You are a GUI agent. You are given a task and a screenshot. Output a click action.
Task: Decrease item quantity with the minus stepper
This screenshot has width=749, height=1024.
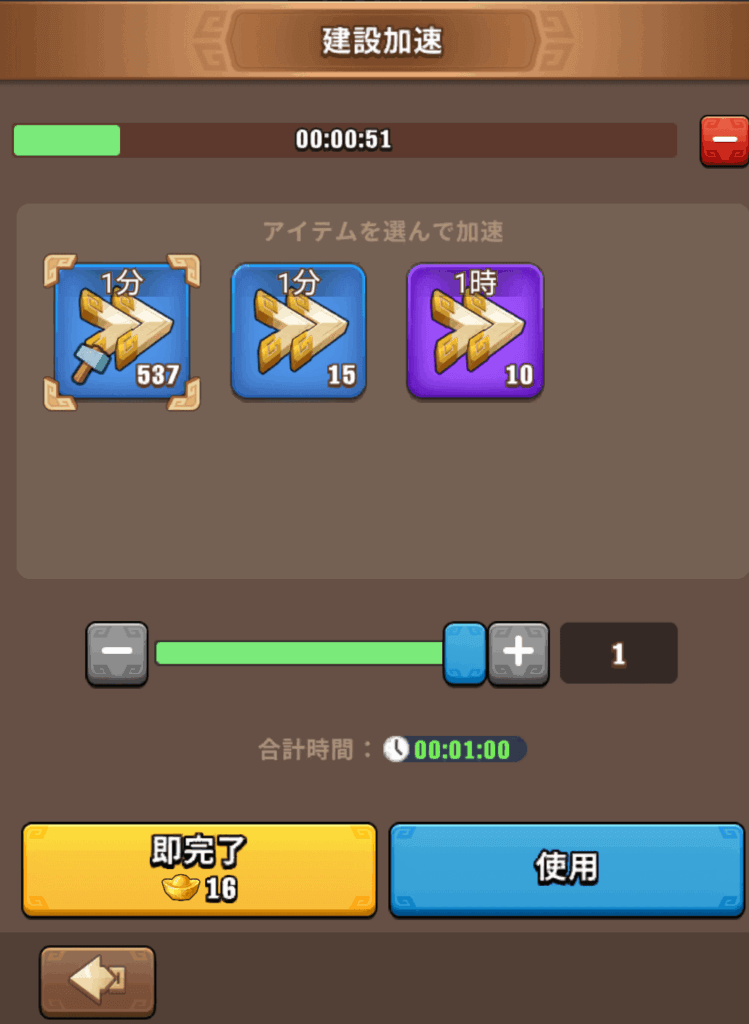tap(117, 653)
